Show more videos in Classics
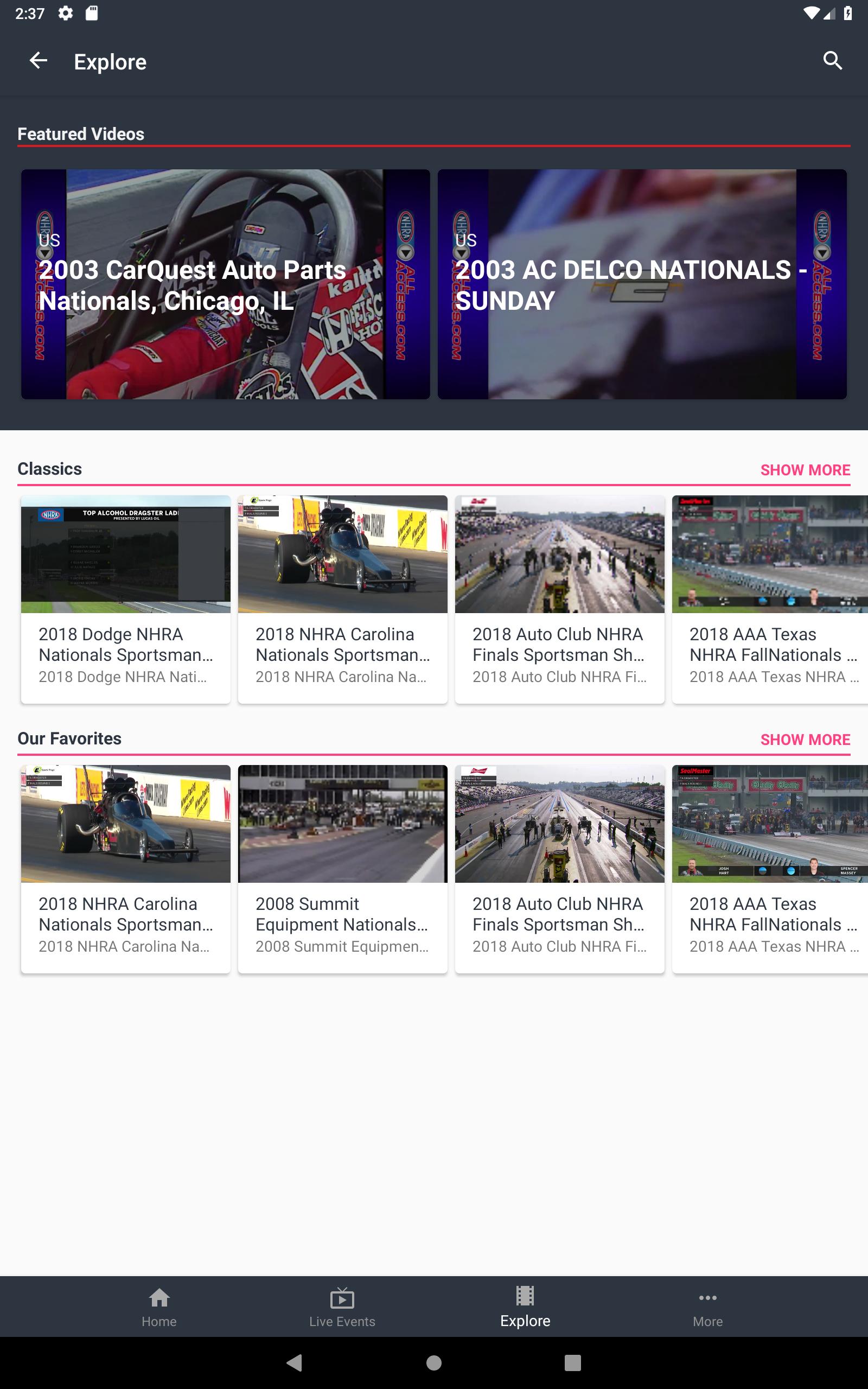 805,470
